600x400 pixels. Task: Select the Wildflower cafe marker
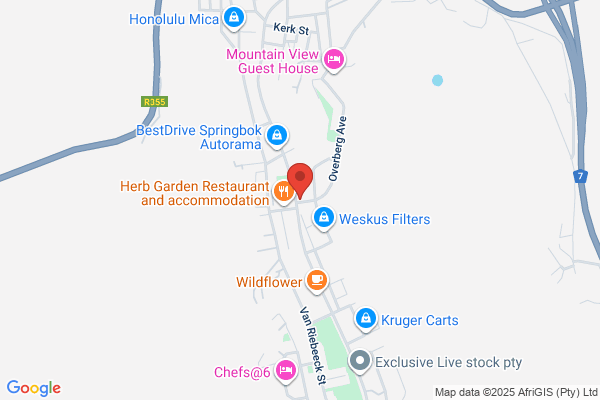[316, 281]
